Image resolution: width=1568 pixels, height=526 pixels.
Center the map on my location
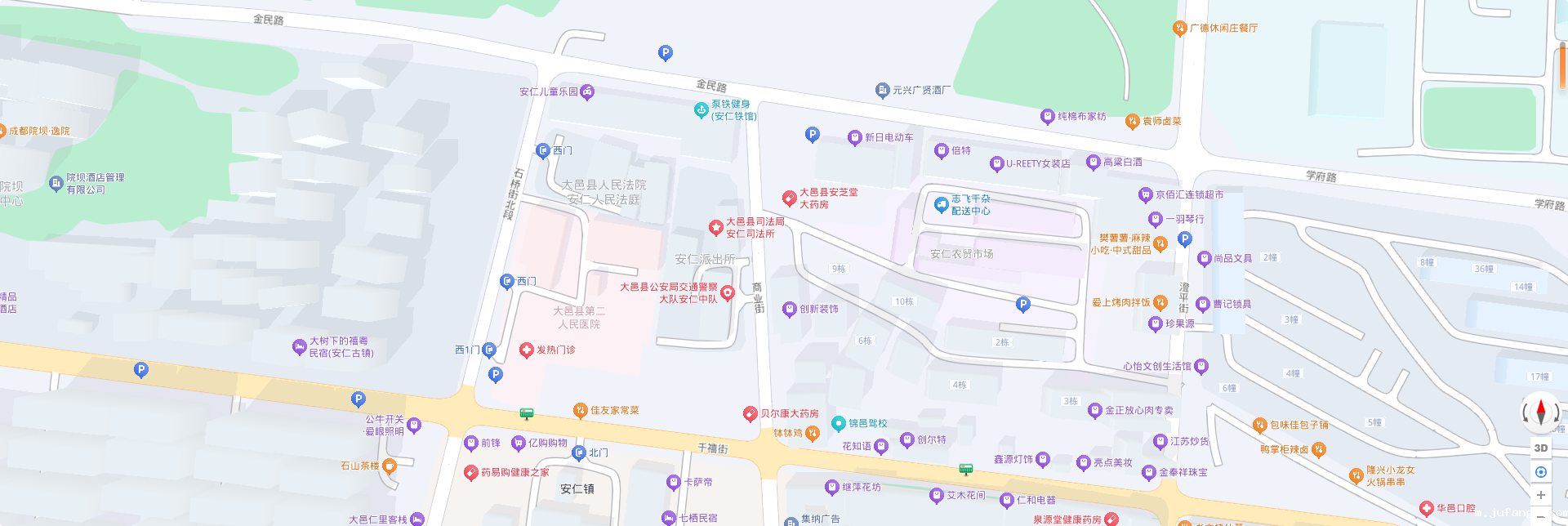tap(1541, 472)
